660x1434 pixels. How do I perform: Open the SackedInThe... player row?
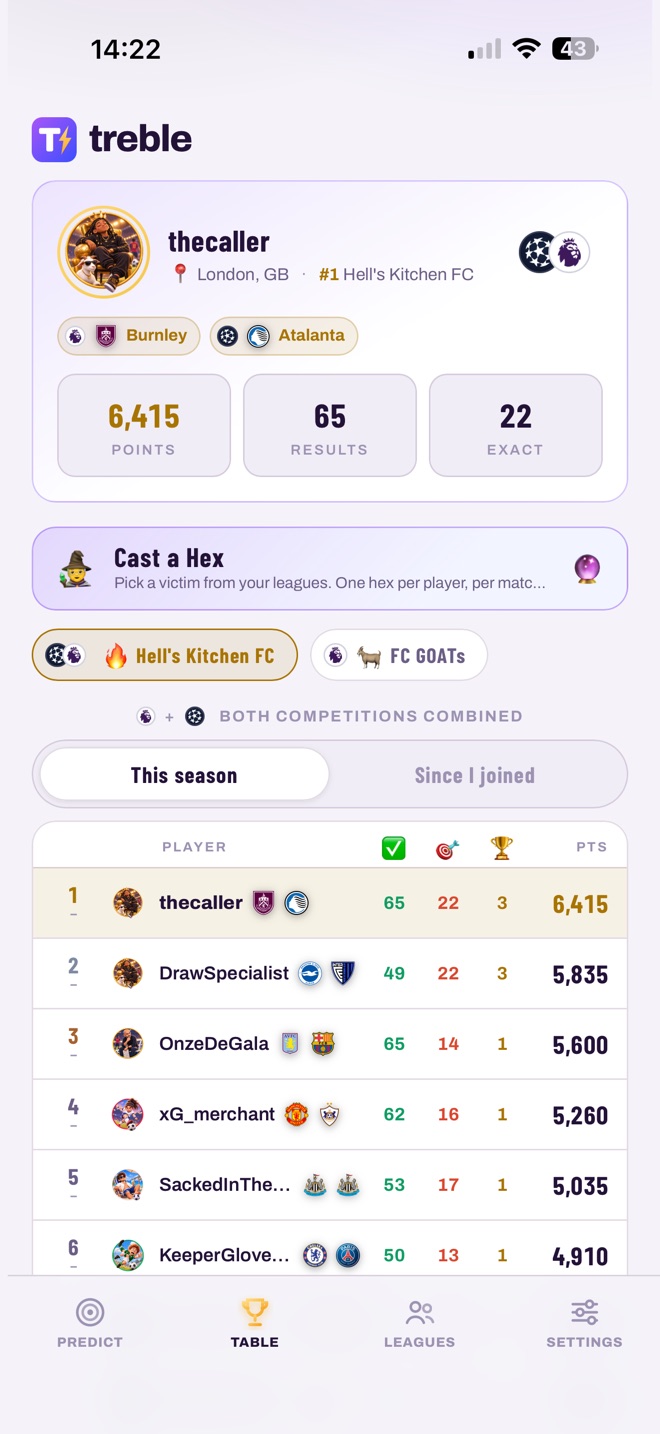(330, 1185)
